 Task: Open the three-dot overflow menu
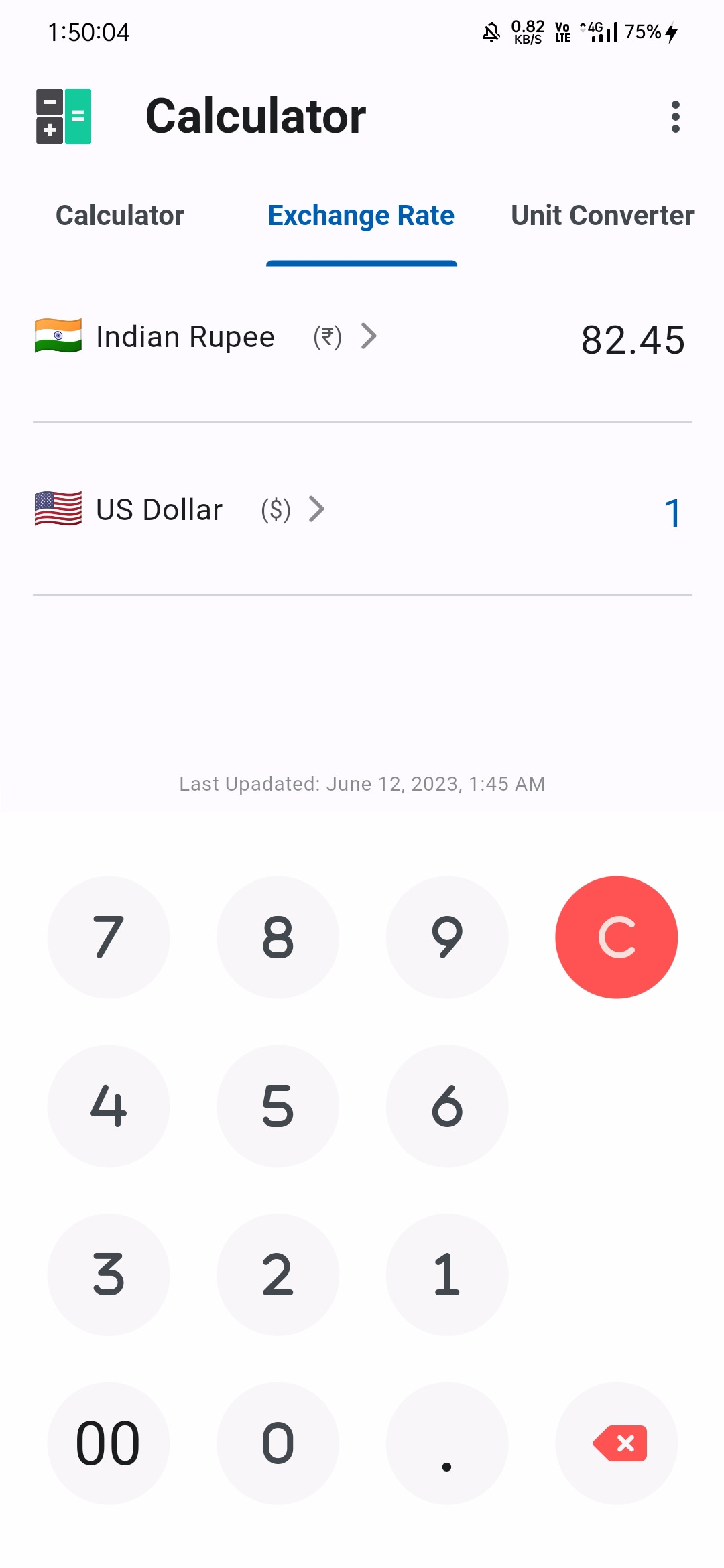pyautogui.click(x=675, y=117)
